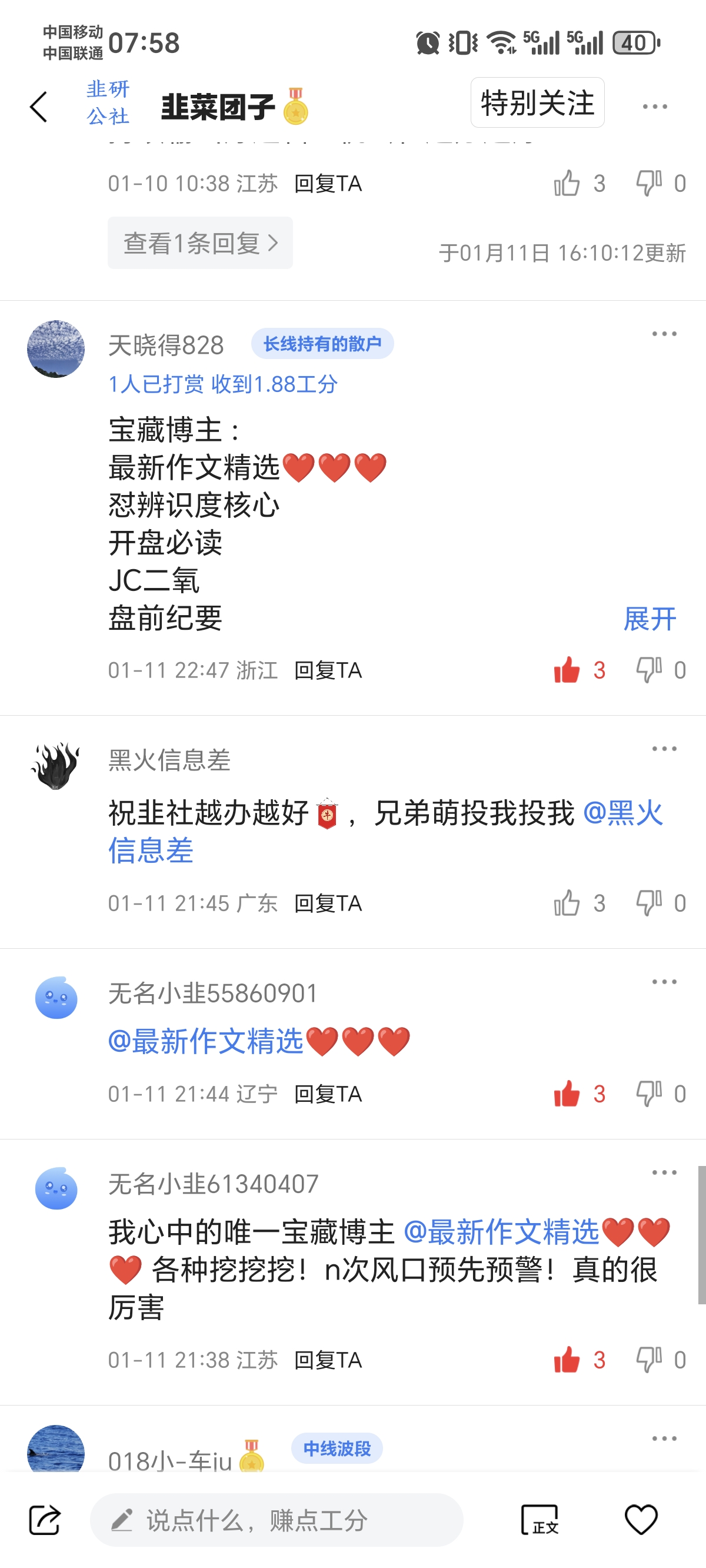Remove like on 无名小韭55860901's comment
The image size is (706, 1568).
point(567,1094)
